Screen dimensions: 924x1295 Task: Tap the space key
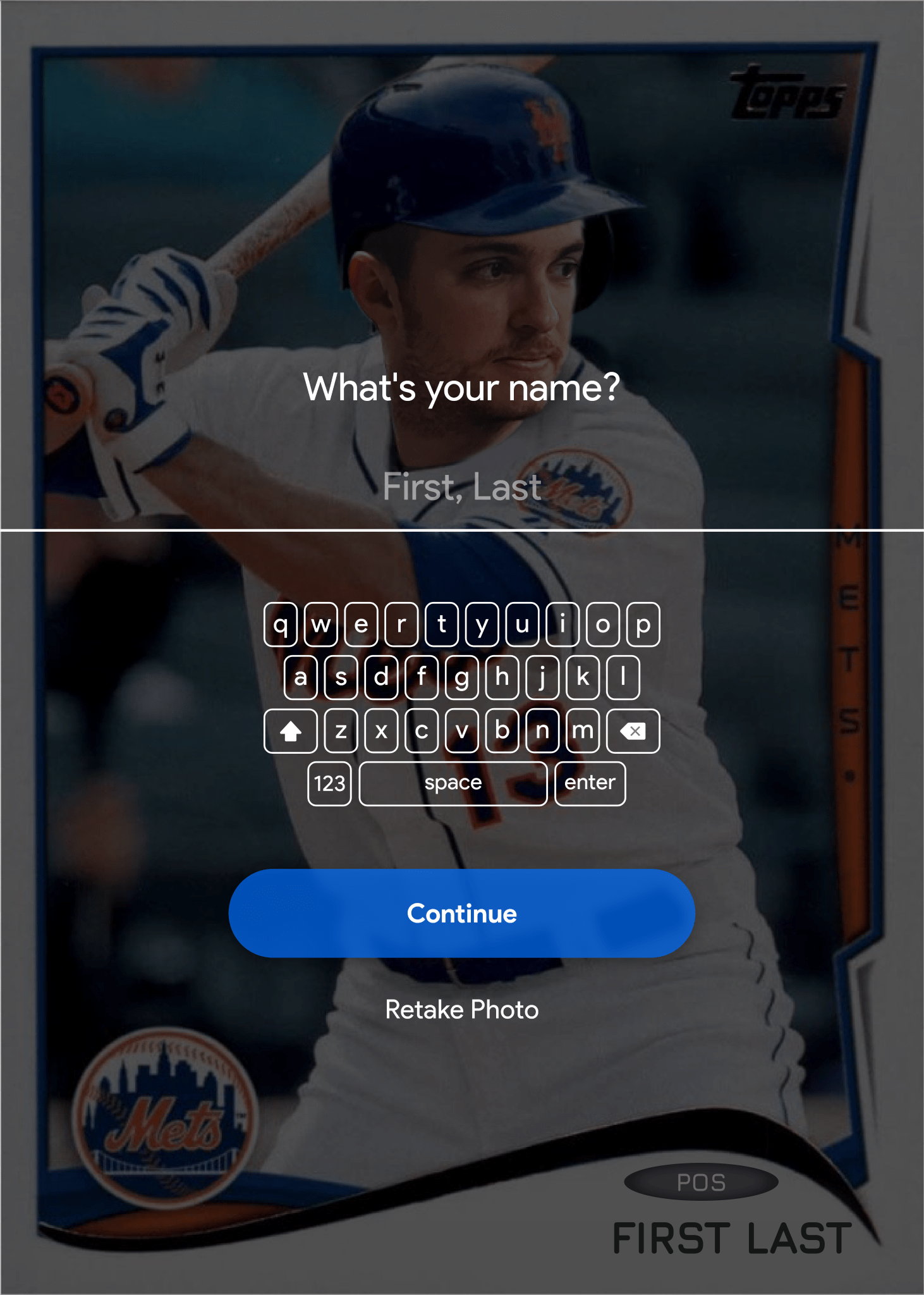tap(453, 783)
